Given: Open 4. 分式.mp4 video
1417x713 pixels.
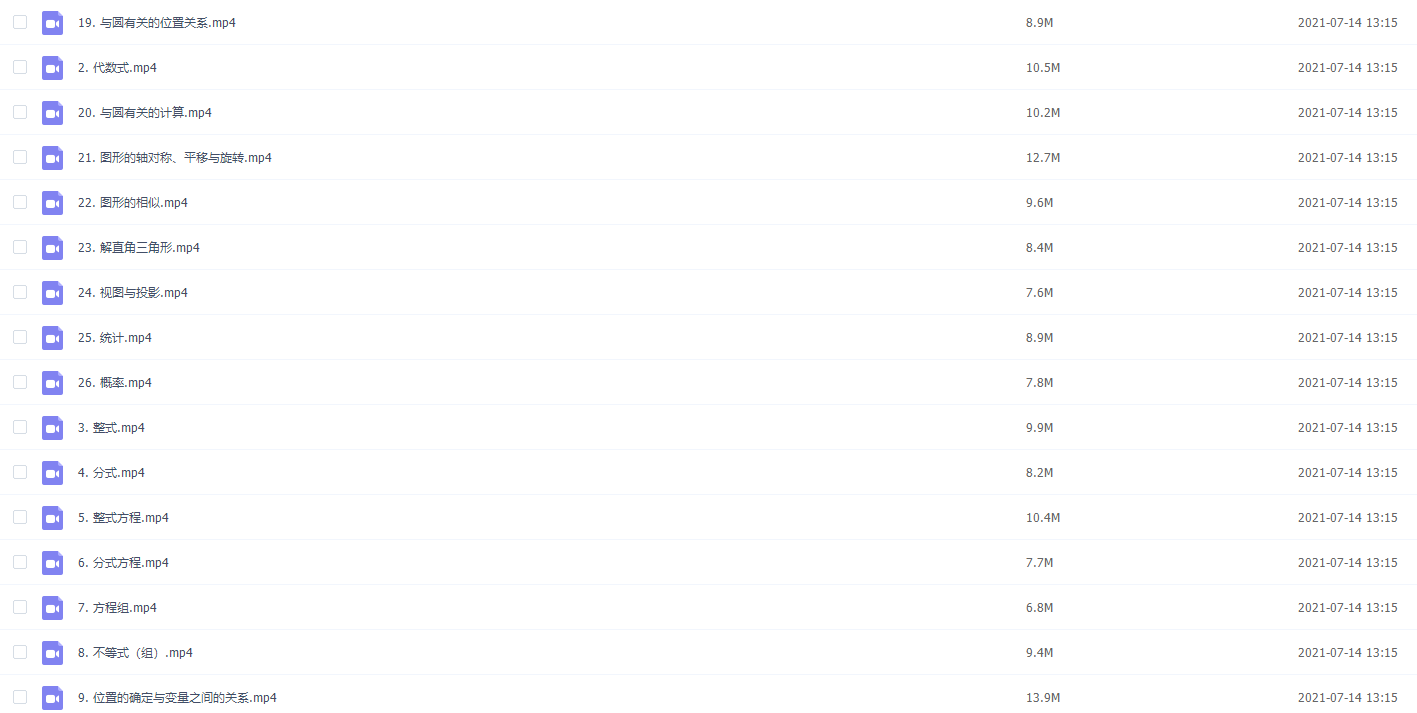Looking at the screenshot, I should pos(110,473).
